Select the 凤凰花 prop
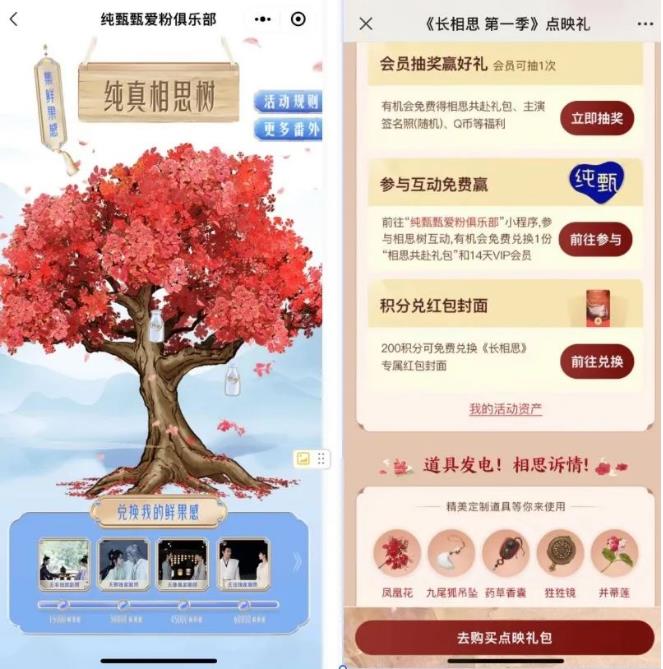Image resolution: width=663 pixels, height=669 pixels. click(398, 554)
